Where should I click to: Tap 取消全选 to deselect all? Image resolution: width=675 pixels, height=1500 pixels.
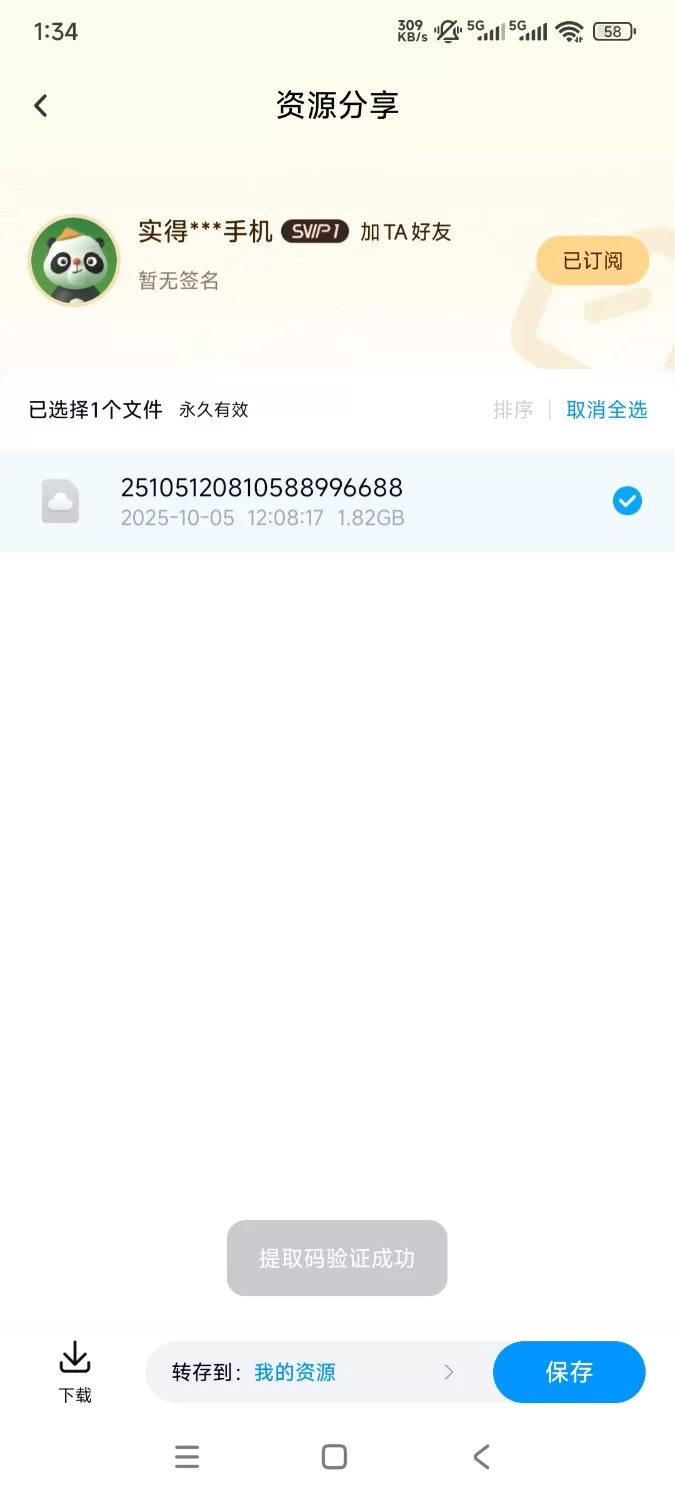pyautogui.click(x=606, y=410)
